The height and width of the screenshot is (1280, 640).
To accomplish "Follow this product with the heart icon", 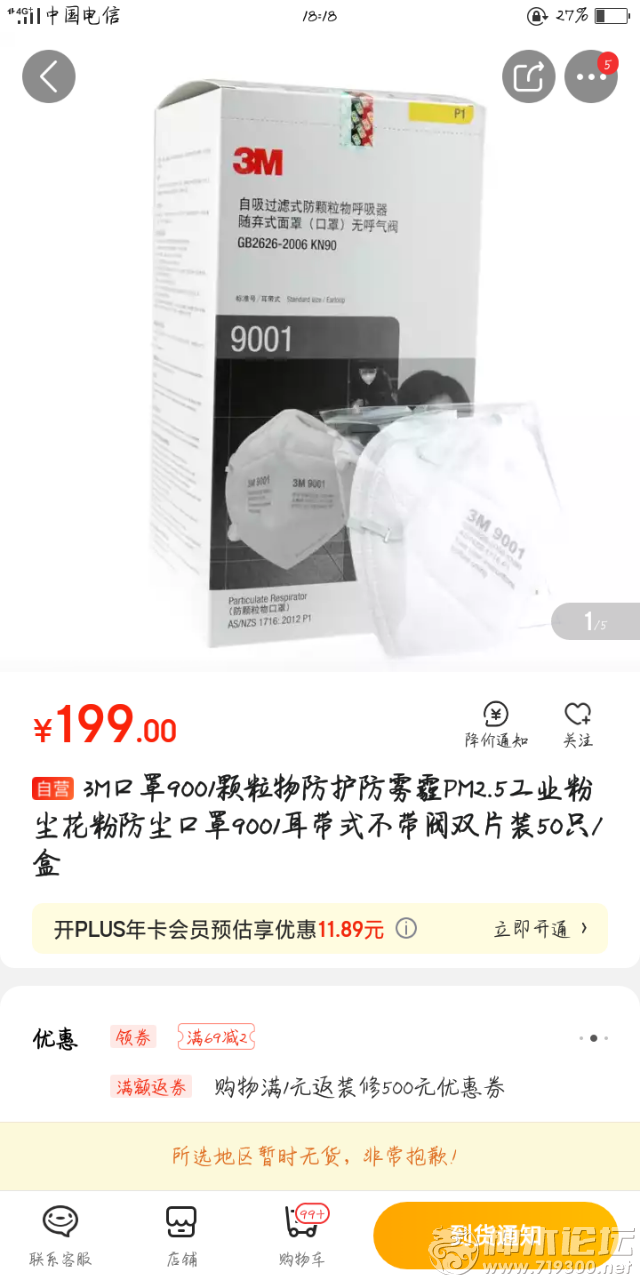I will point(578,724).
